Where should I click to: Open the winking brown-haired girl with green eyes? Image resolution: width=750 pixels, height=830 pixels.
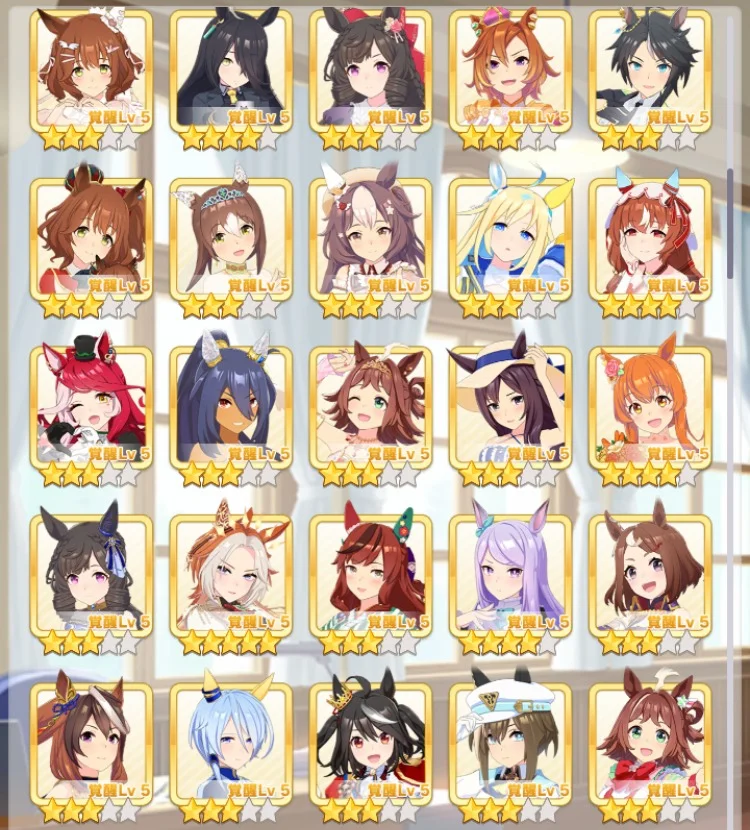pos(371,406)
